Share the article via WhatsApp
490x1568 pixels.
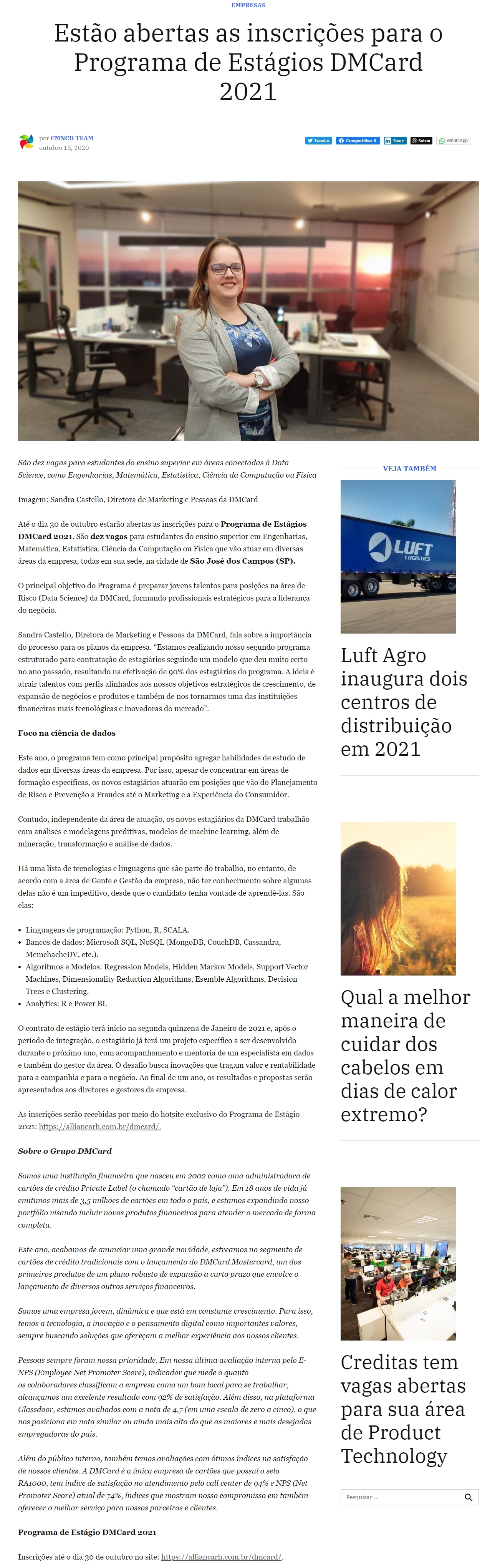(x=454, y=141)
